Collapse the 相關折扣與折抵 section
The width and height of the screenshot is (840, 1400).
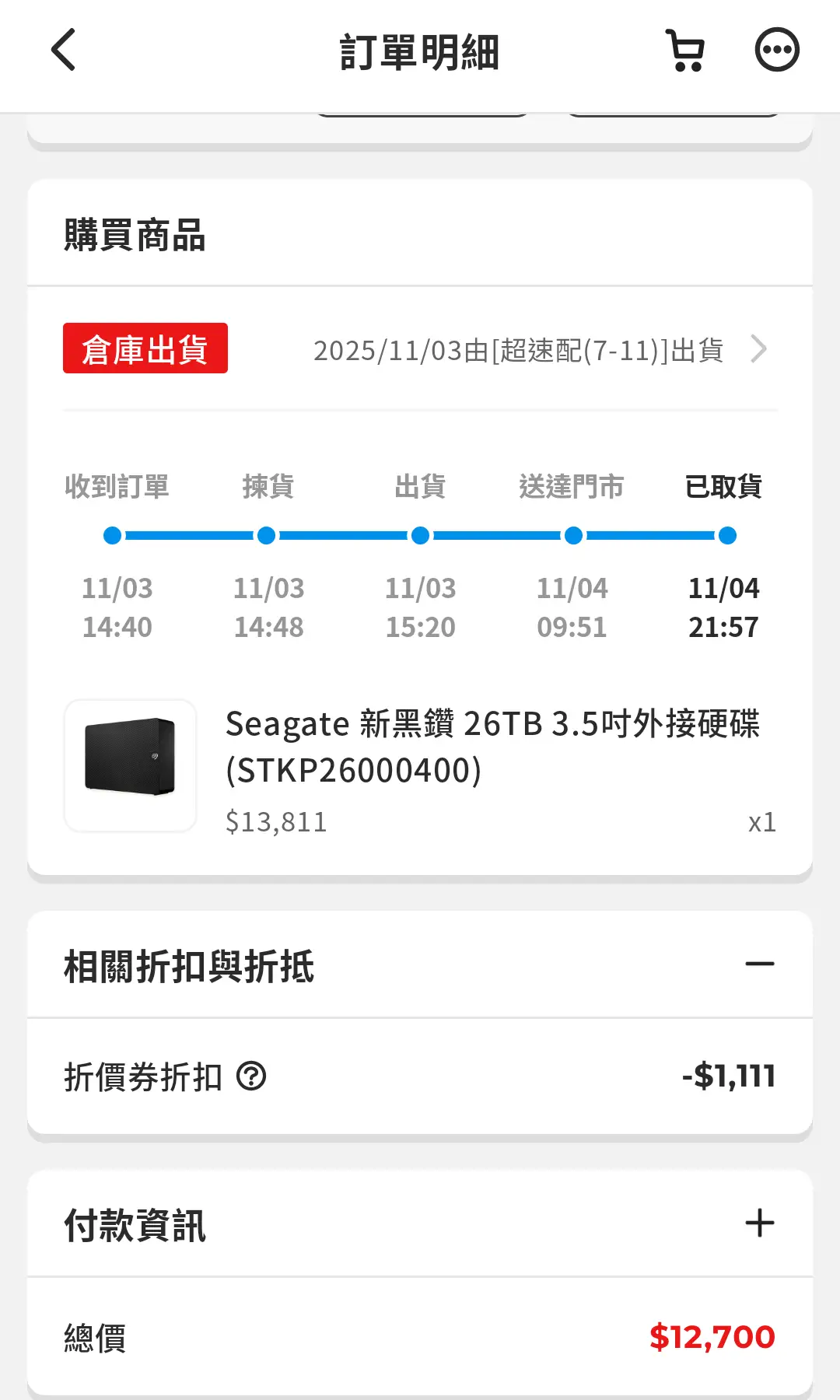[759, 964]
